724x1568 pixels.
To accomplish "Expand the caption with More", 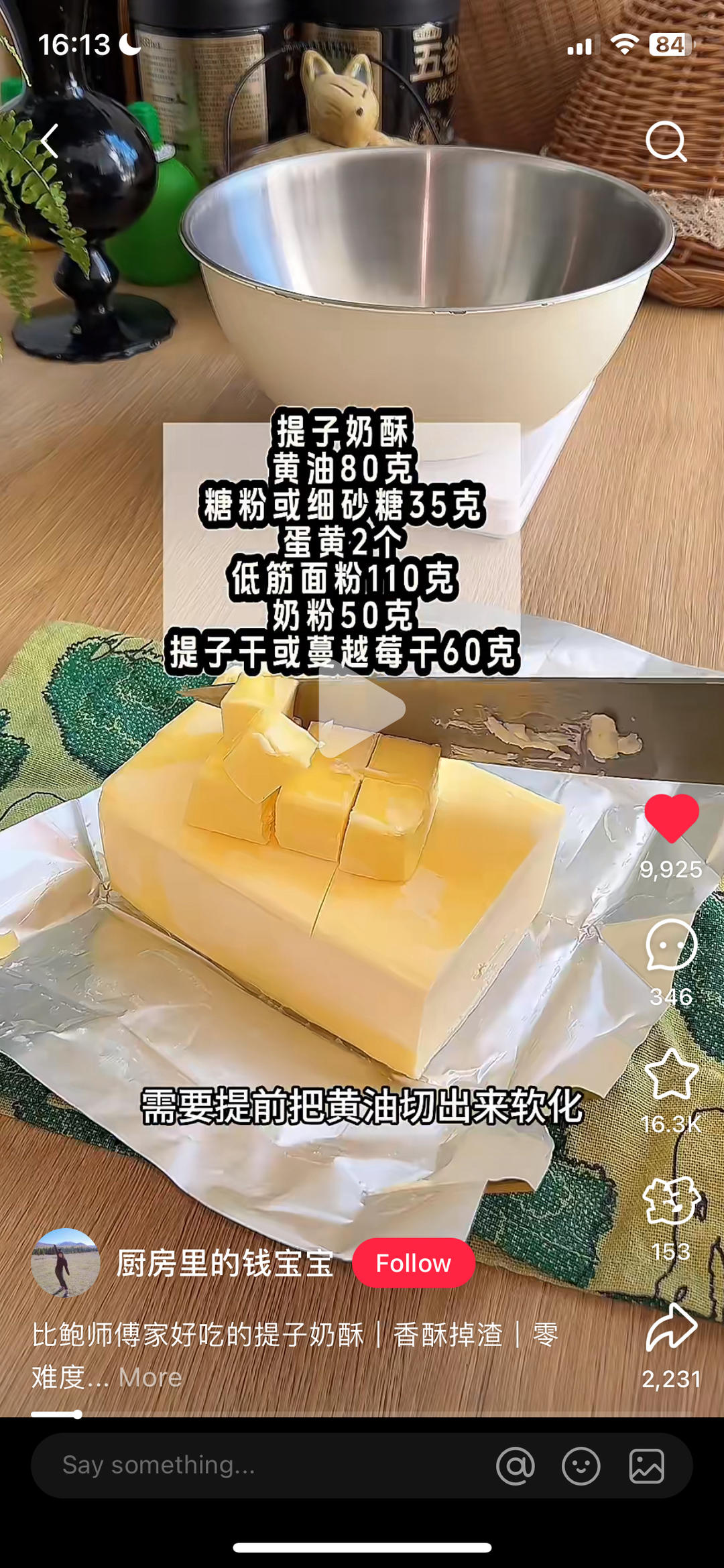I will click(x=150, y=1377).
